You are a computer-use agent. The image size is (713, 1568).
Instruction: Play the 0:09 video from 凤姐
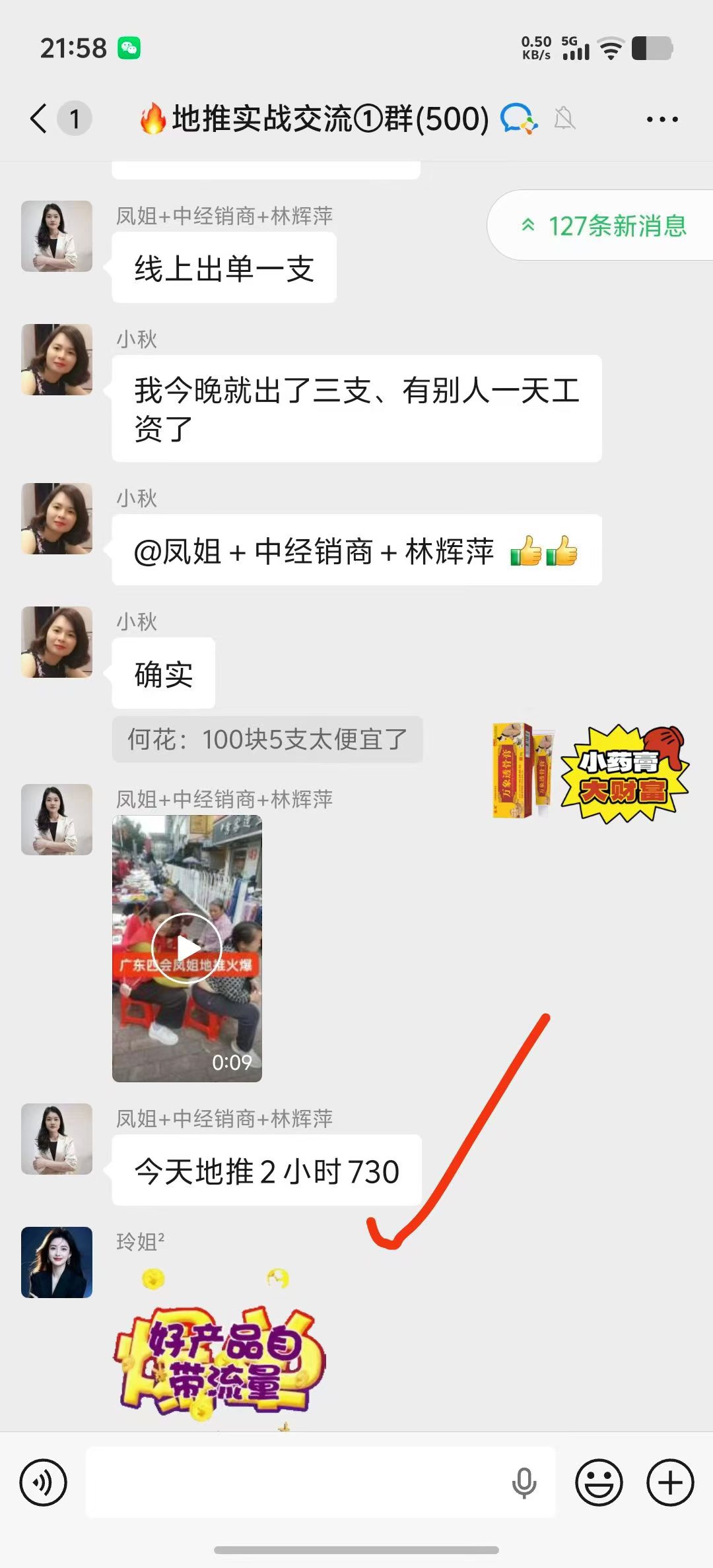(x=187, y=948)
